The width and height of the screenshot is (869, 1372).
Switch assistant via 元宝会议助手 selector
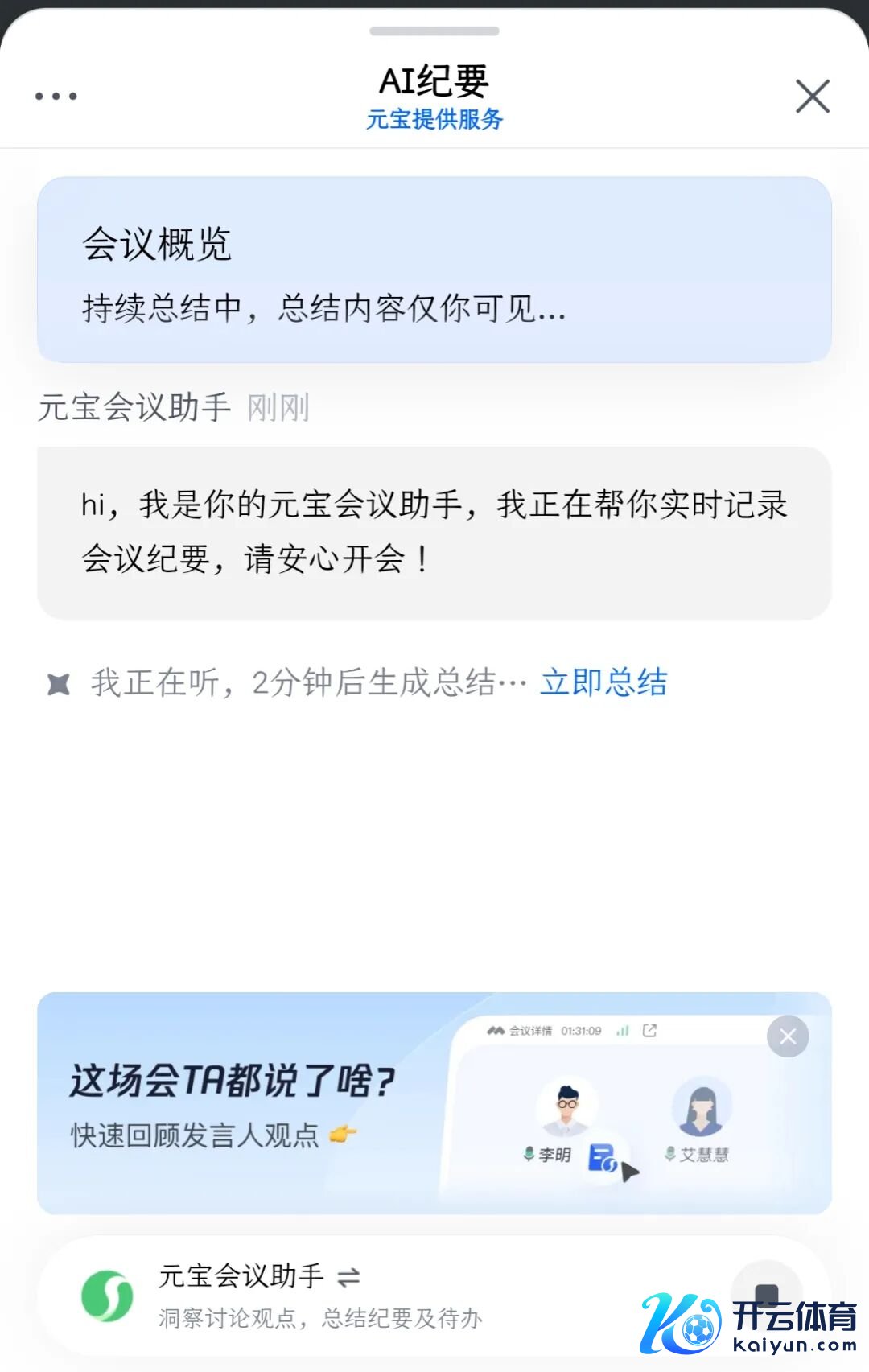pos(259,1276)
